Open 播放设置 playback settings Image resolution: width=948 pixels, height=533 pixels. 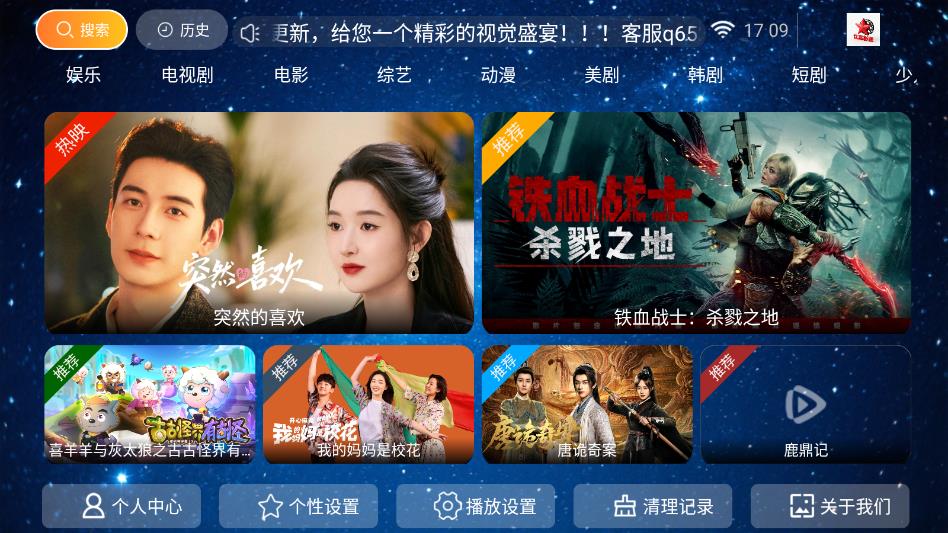(x=475, y=506)
